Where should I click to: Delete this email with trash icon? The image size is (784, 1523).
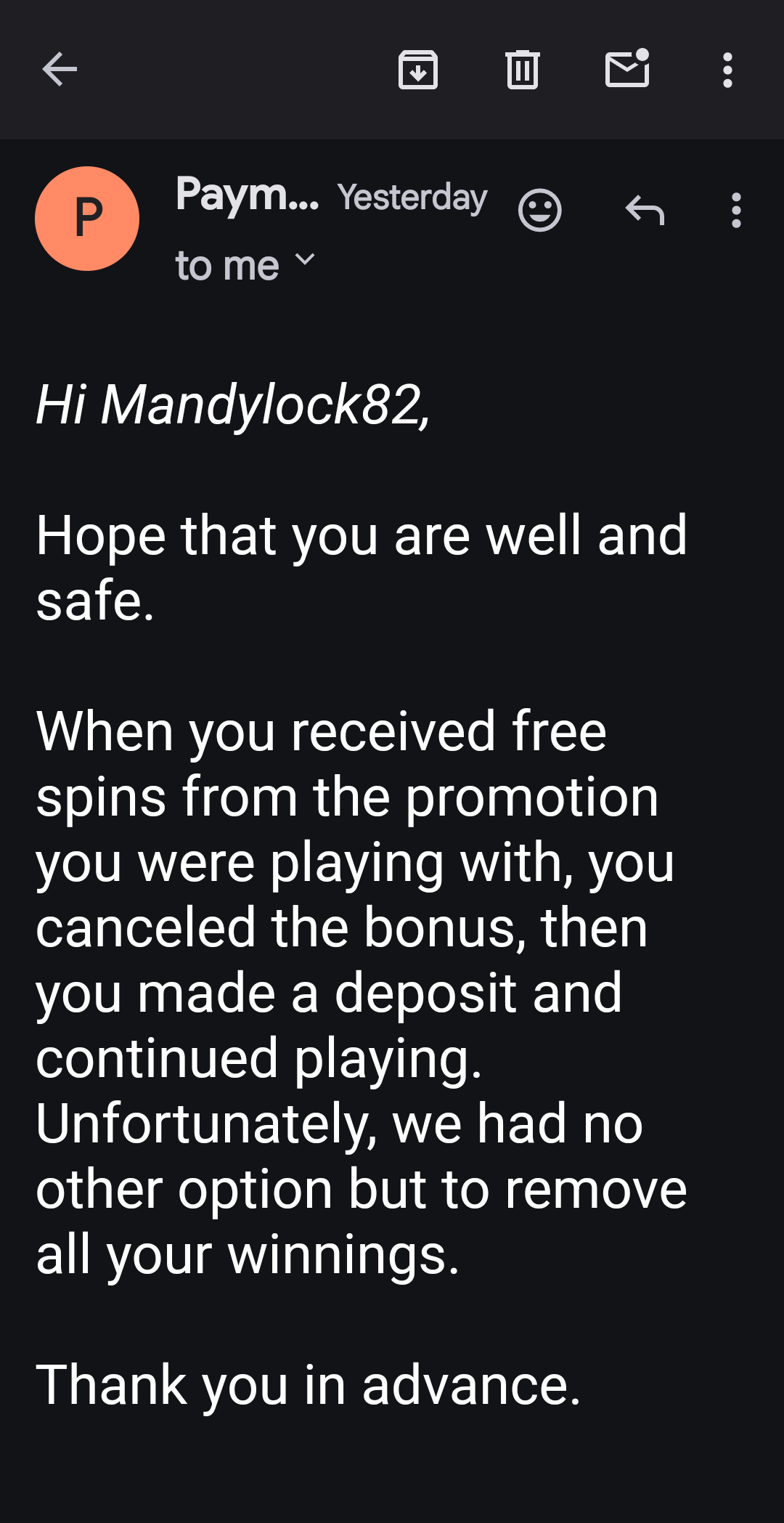(523, 70)
